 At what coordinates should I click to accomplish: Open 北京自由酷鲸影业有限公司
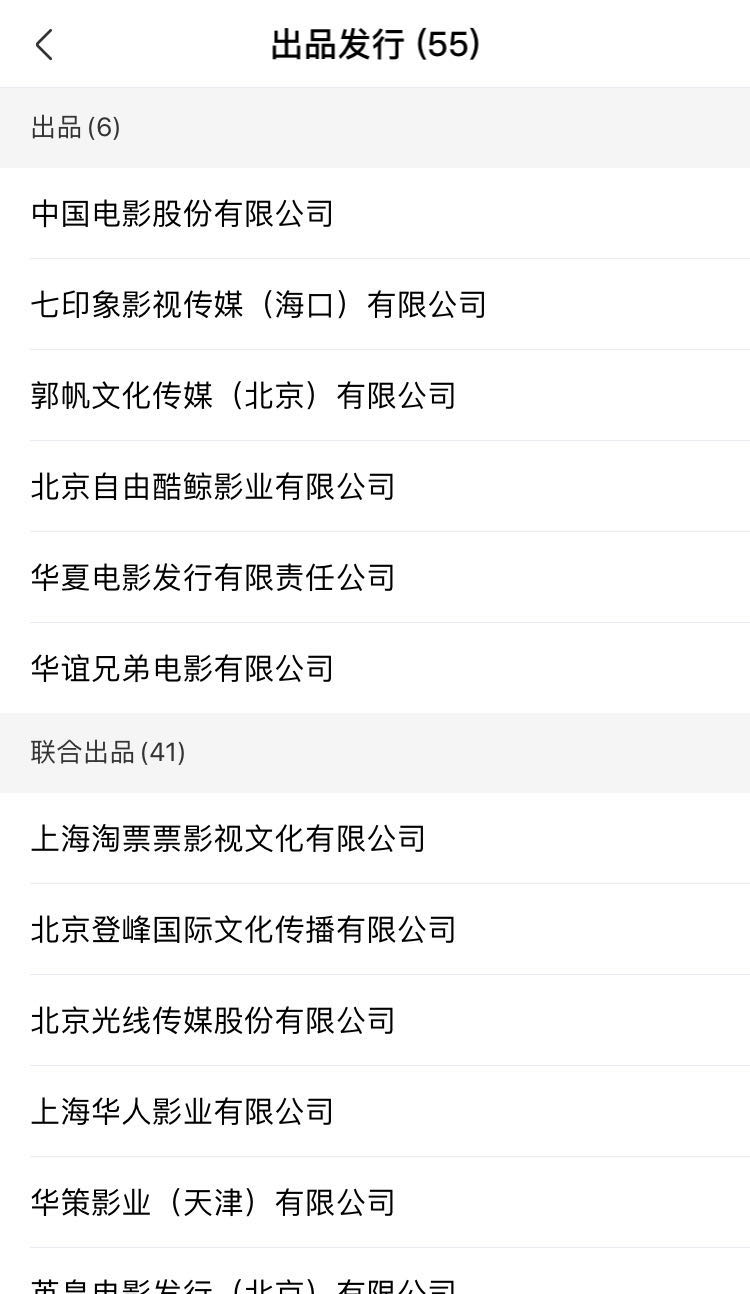pyautogui.click(x=213, y=487)
